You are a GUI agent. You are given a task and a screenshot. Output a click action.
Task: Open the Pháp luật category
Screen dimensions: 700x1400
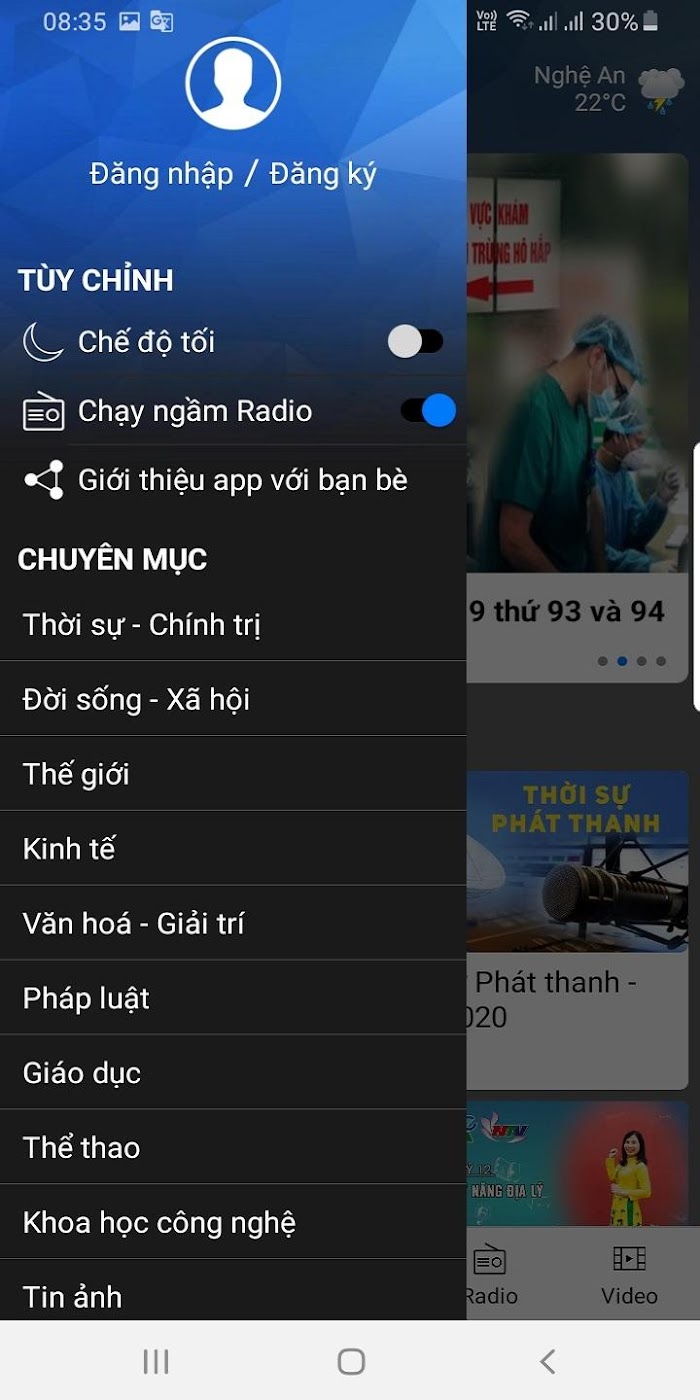point(233,998)
